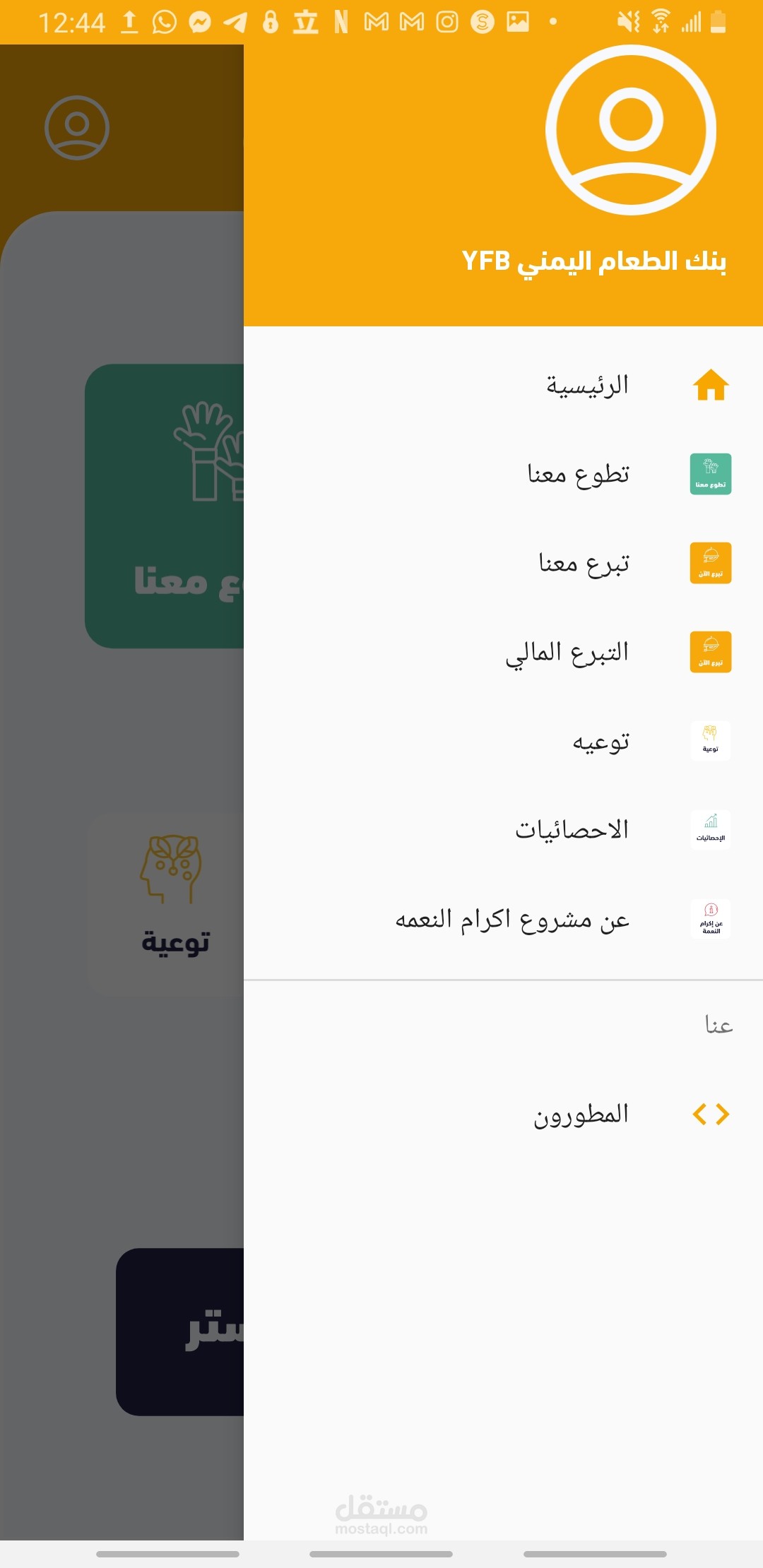
Task: Open عن مشروع اكرام النعمه
Action: click(512, 920)
